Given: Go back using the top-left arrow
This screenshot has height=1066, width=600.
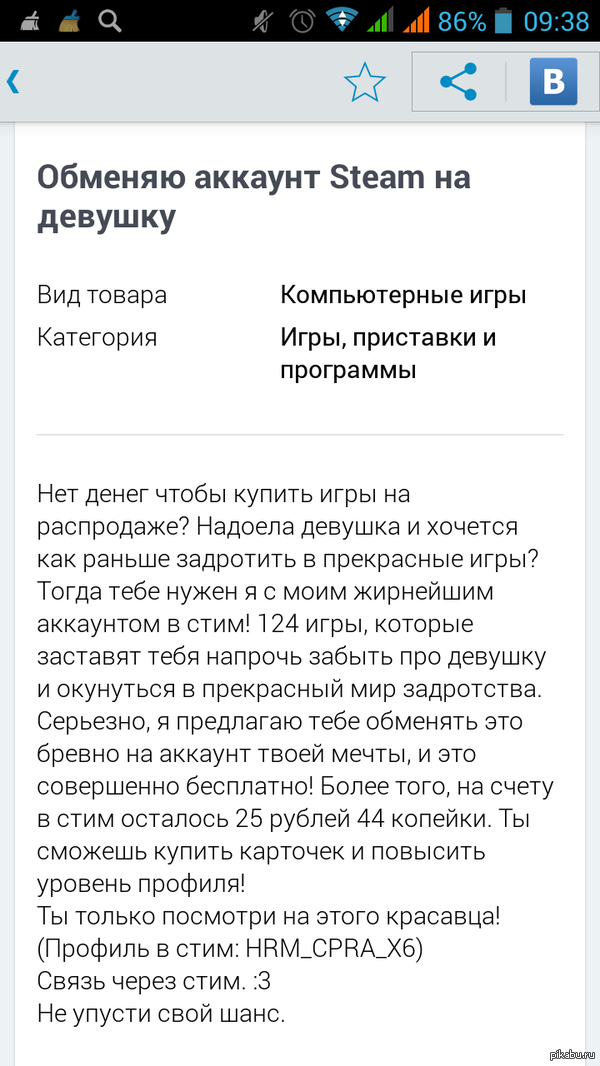Looking at the screenshot, I should (x=14, y=82).
